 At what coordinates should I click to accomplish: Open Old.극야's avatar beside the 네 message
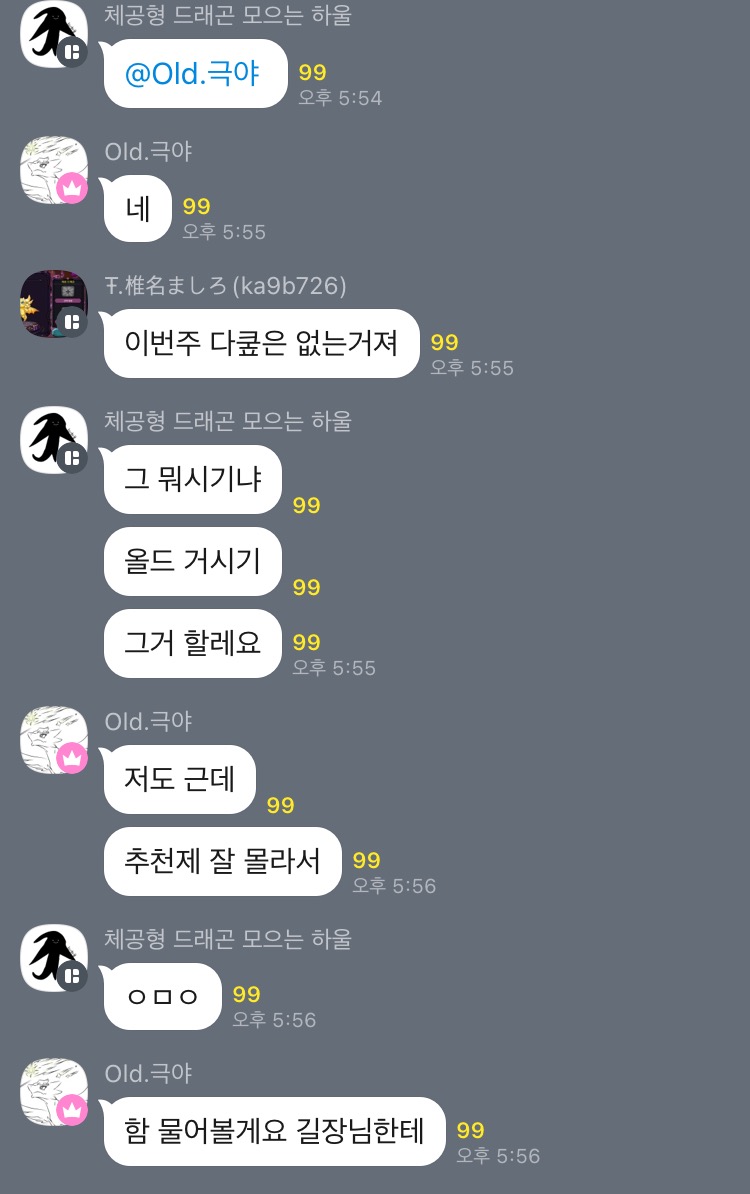tap(53, 171)
